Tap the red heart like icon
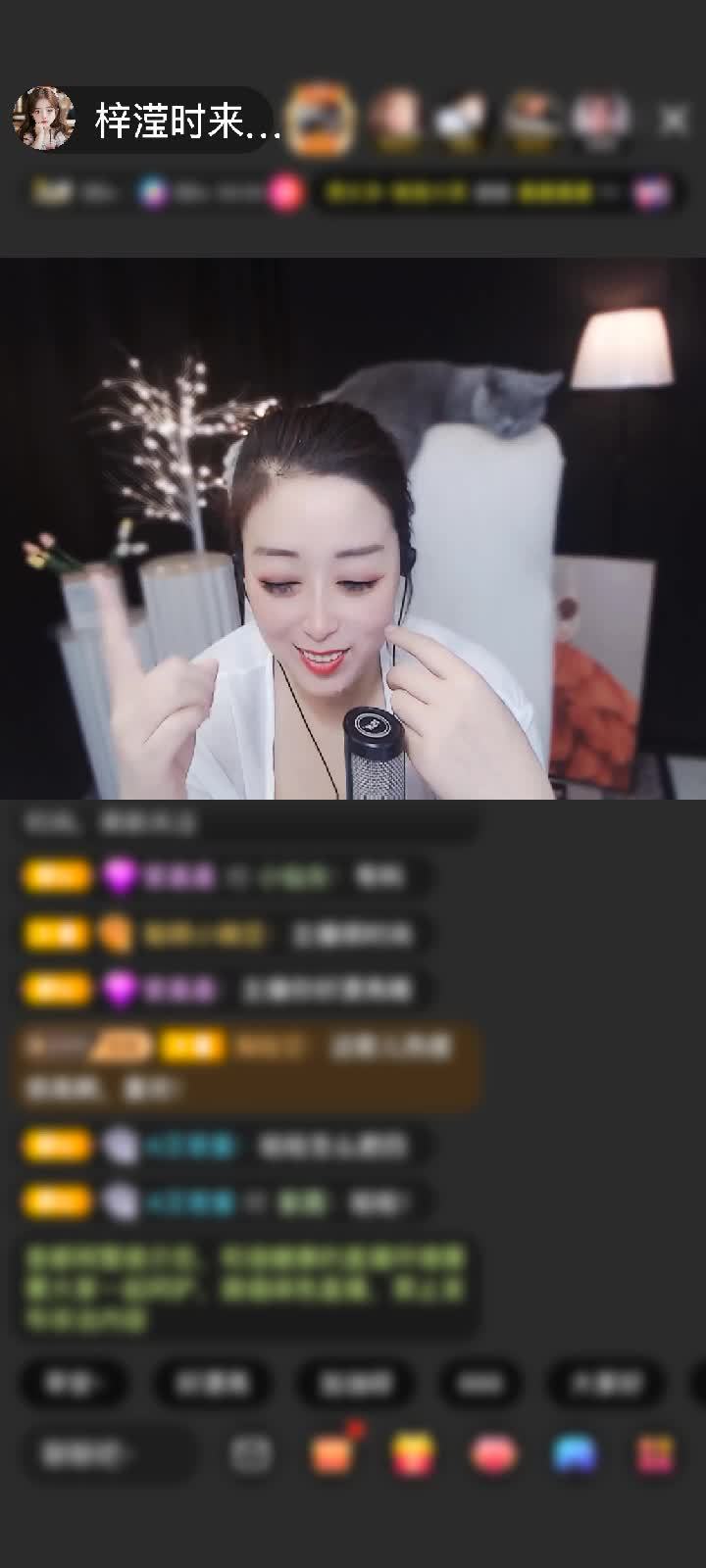Viewport: 706px width, 1568px height. tap(494, 1454)
